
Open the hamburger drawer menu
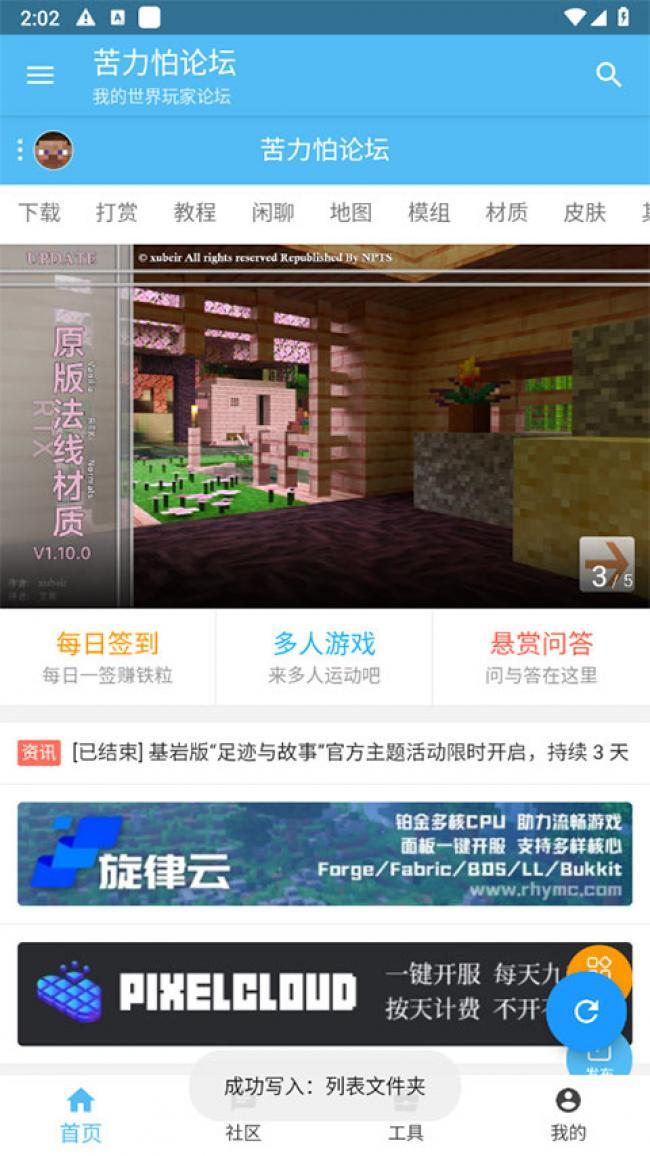coord(40,75)
